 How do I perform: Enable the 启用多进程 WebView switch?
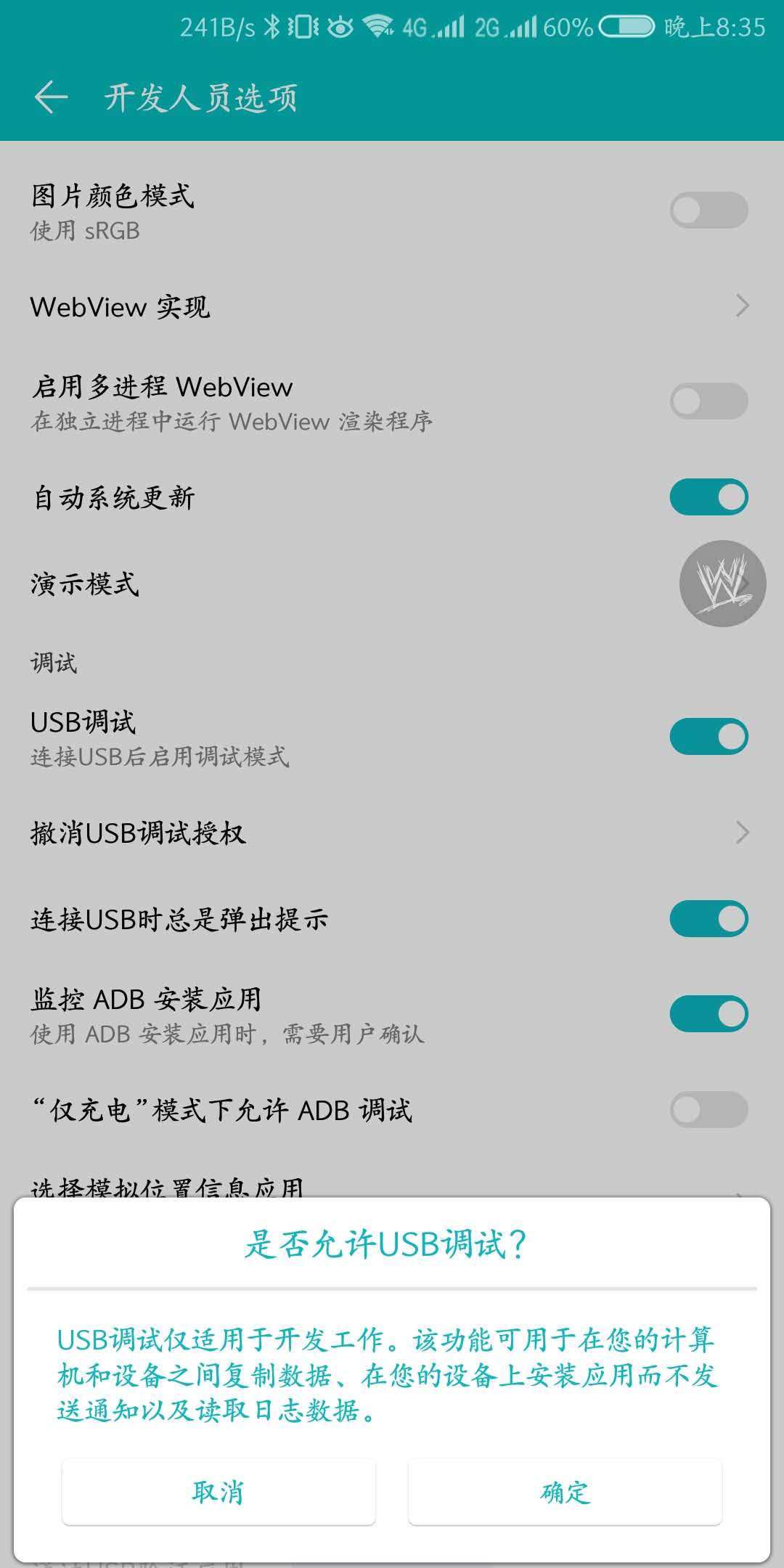(x=708, y=401)
